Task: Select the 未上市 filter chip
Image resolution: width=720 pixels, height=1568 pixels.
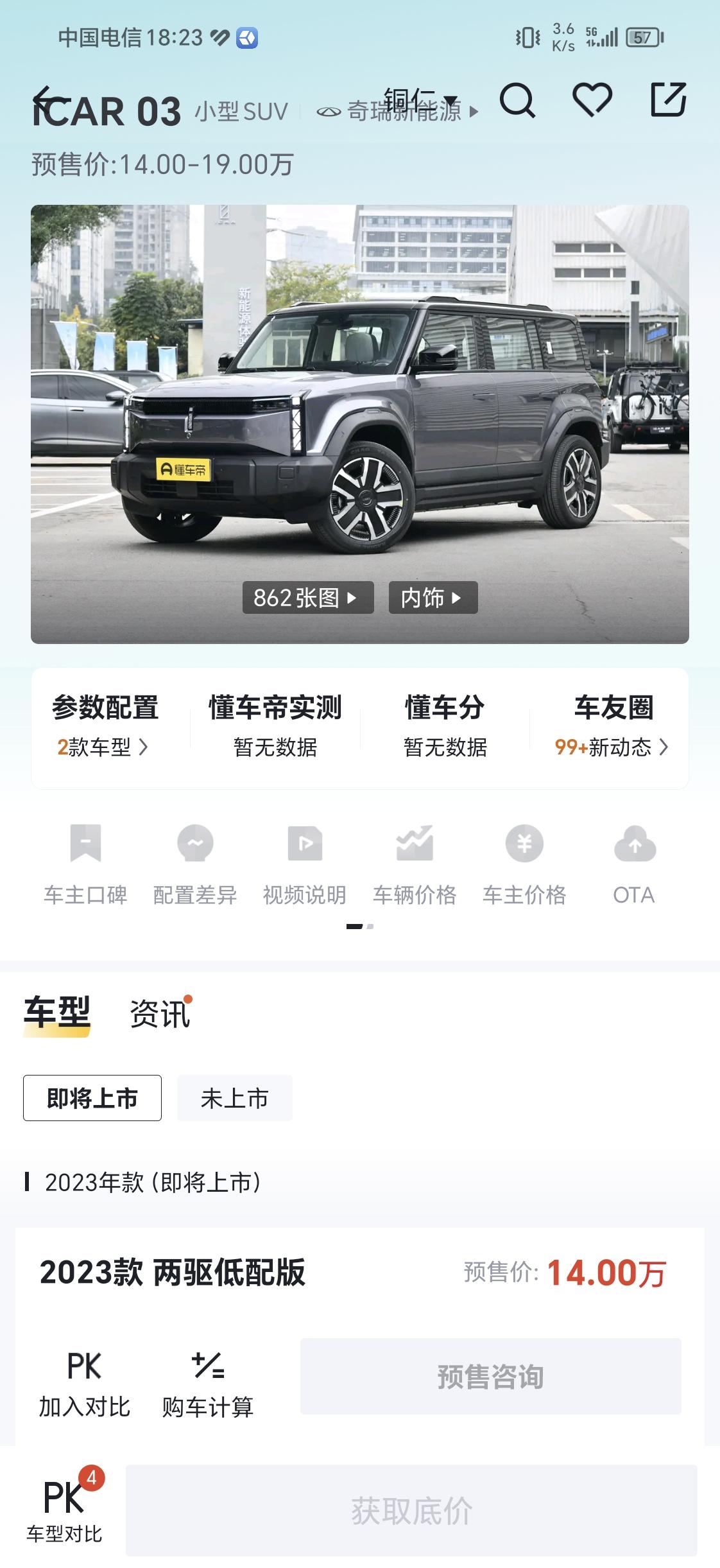Action: (x=234, y=1098)
